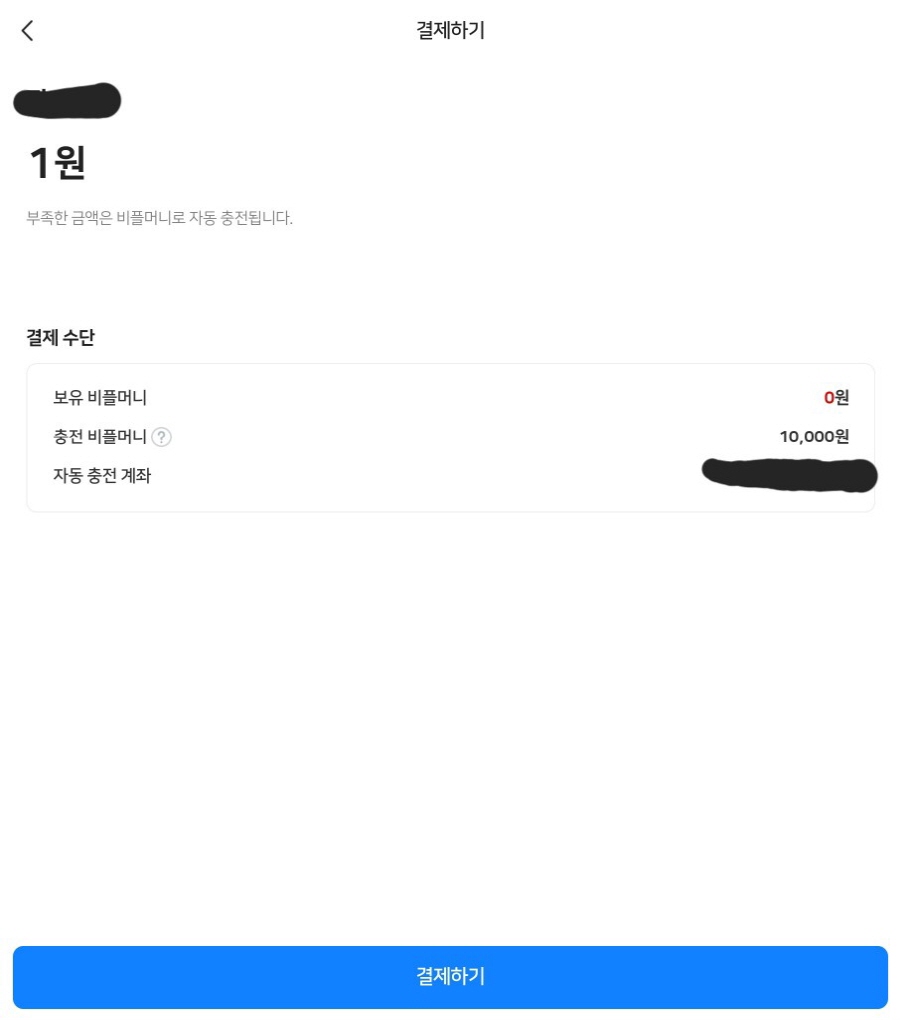Click the 결제 수단 section heading
Image resolution: width=900 pixels, height=1020 pixels.
point(60,337)
